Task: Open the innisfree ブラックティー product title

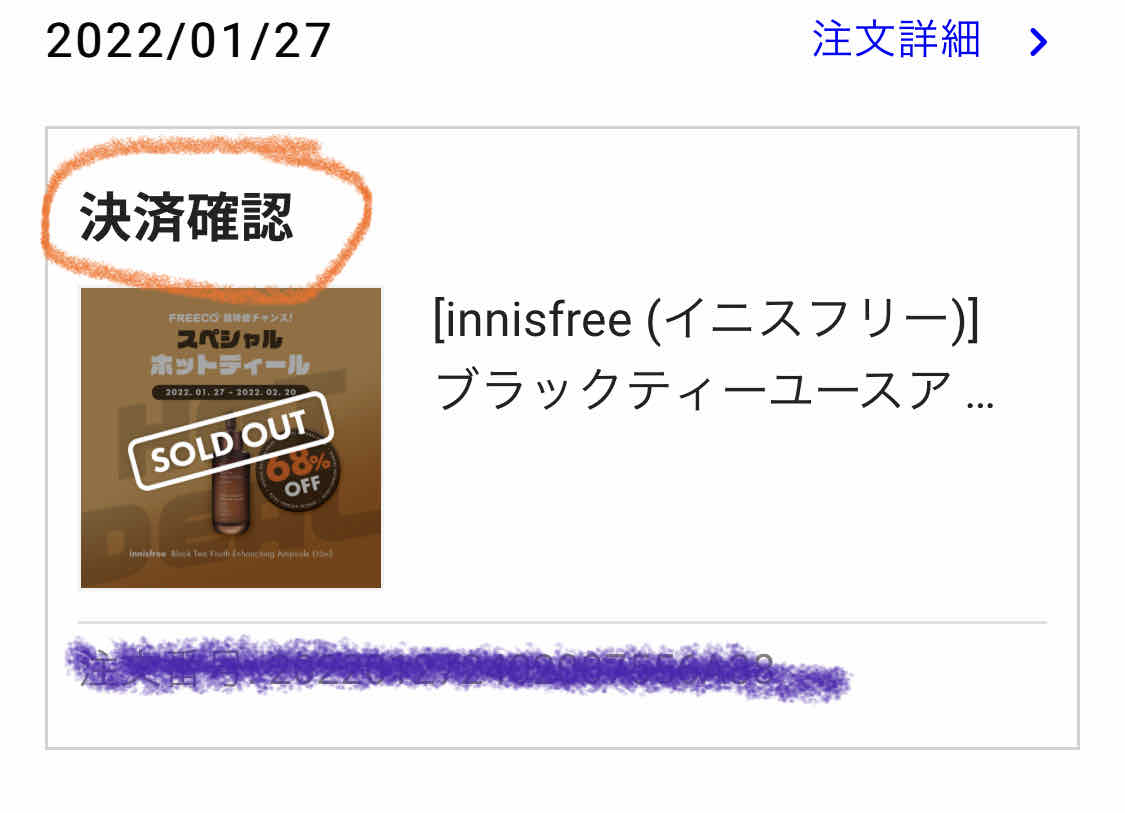Action: click(712, 357)
